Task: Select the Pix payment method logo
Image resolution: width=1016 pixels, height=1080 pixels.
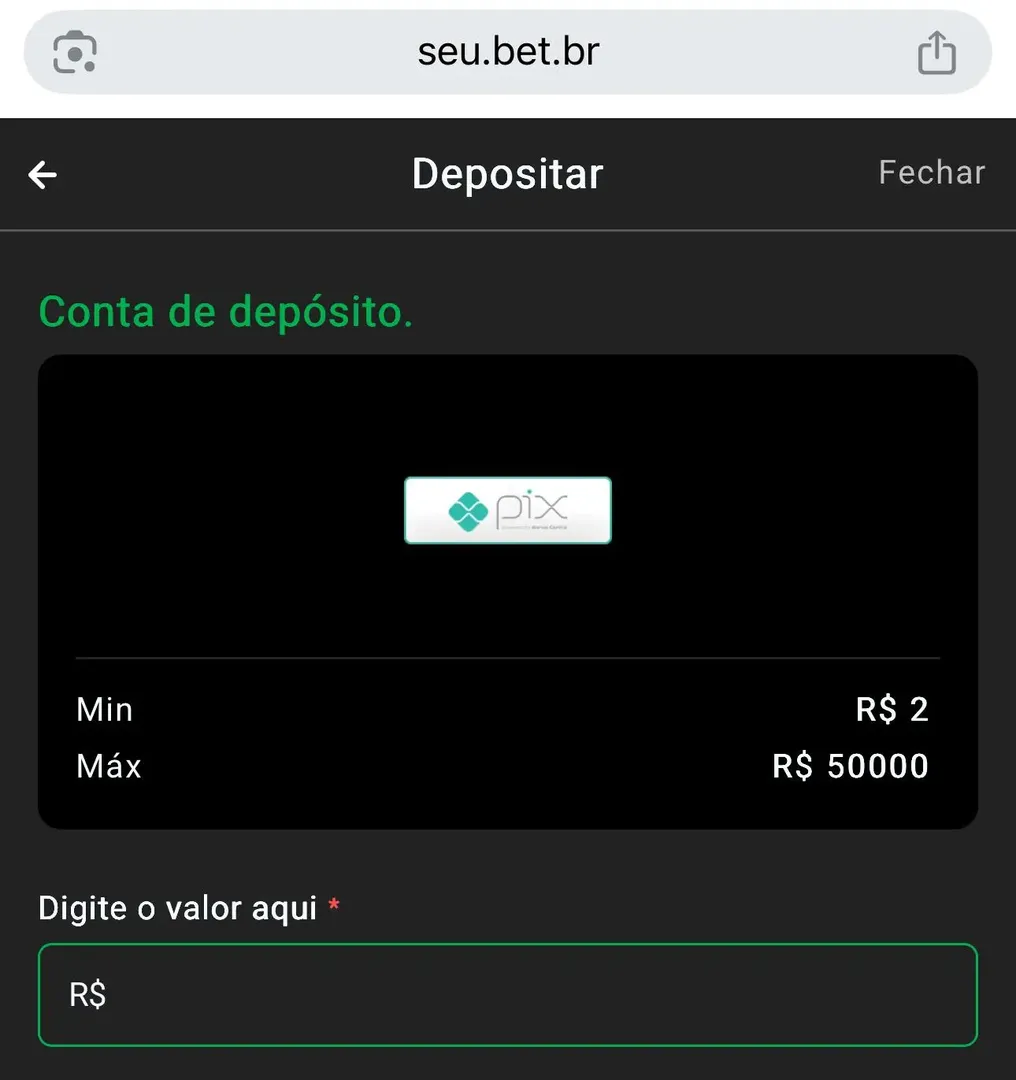Action: click(507, 510)
